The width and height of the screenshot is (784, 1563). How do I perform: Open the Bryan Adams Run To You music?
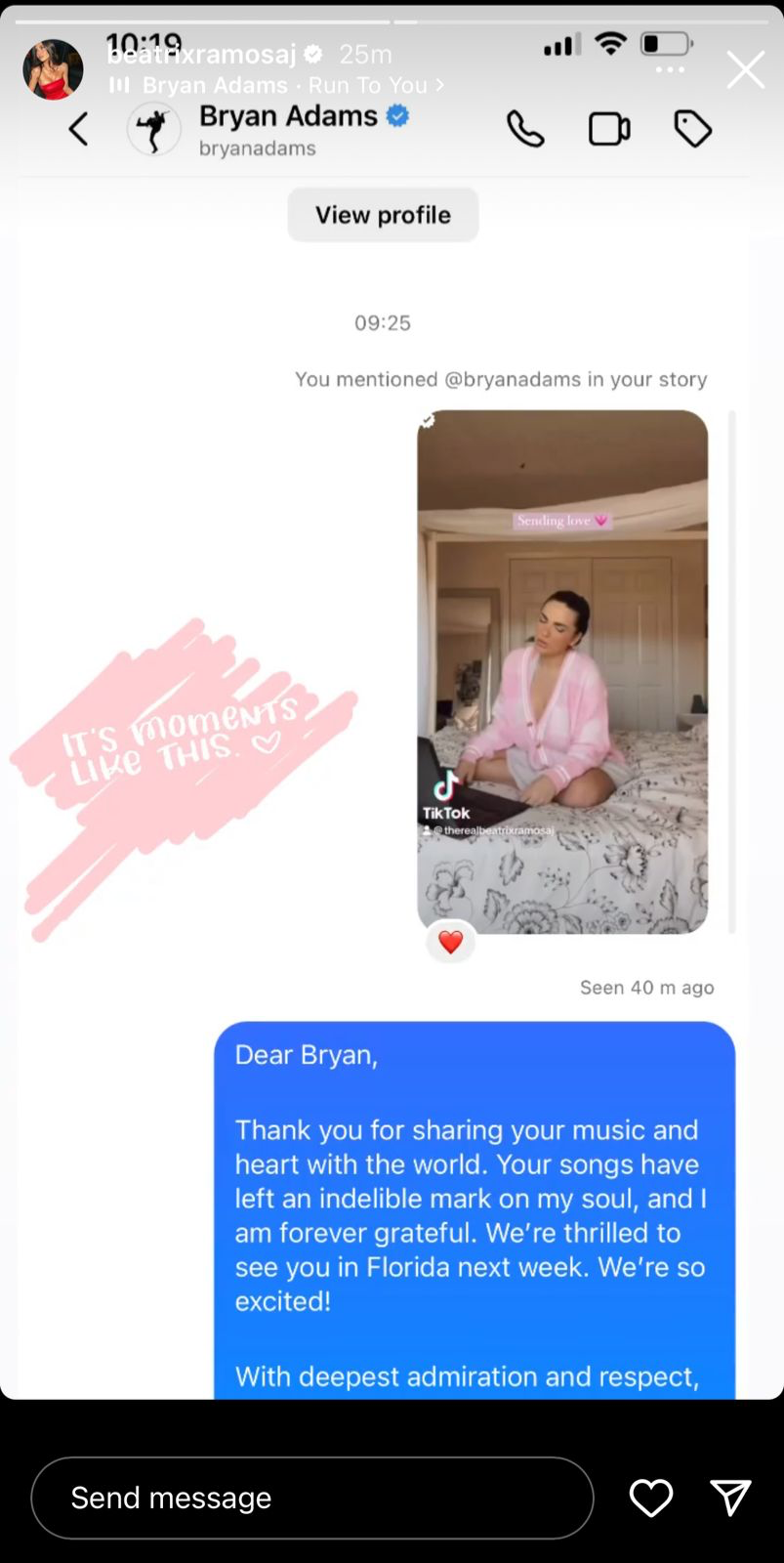283,85
